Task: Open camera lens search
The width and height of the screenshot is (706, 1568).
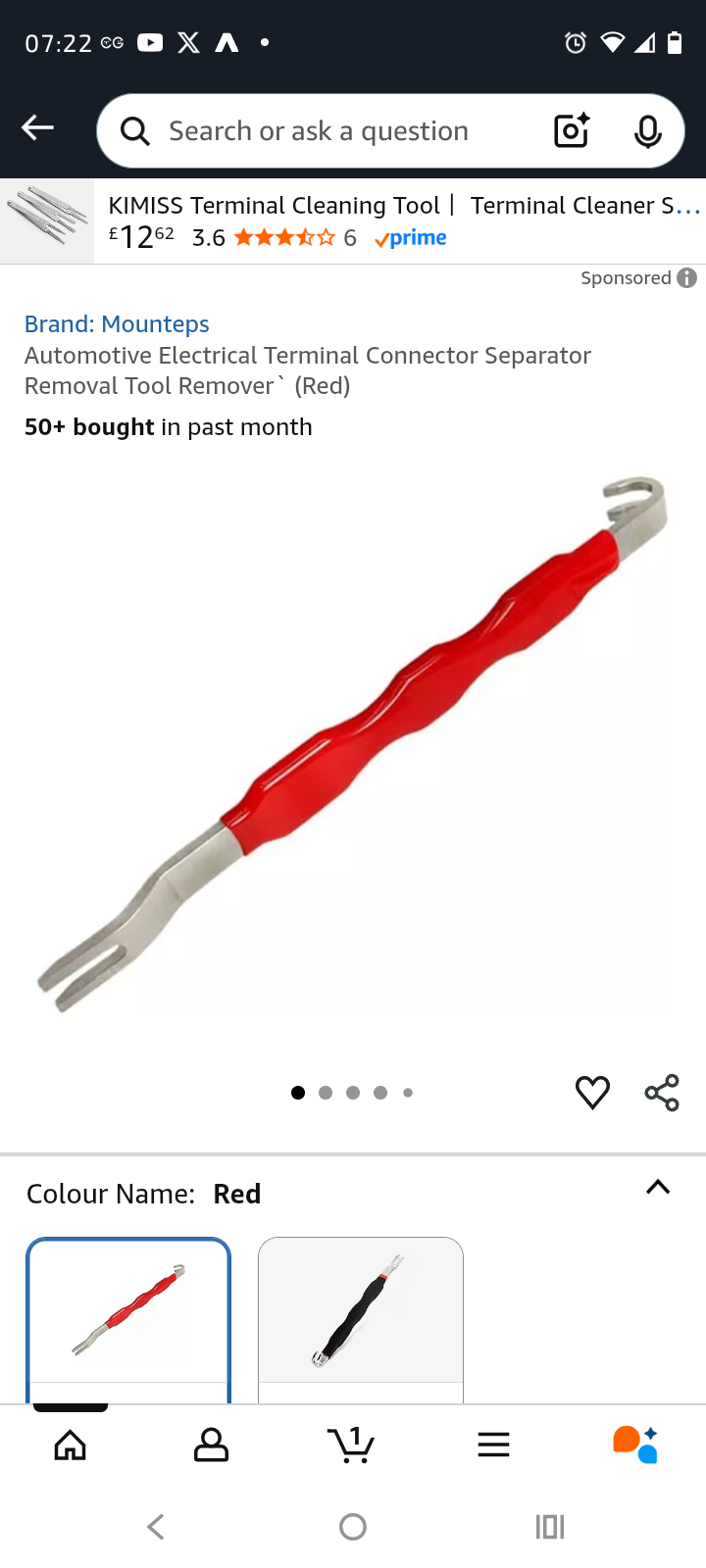Action: [x=572, y=130]
